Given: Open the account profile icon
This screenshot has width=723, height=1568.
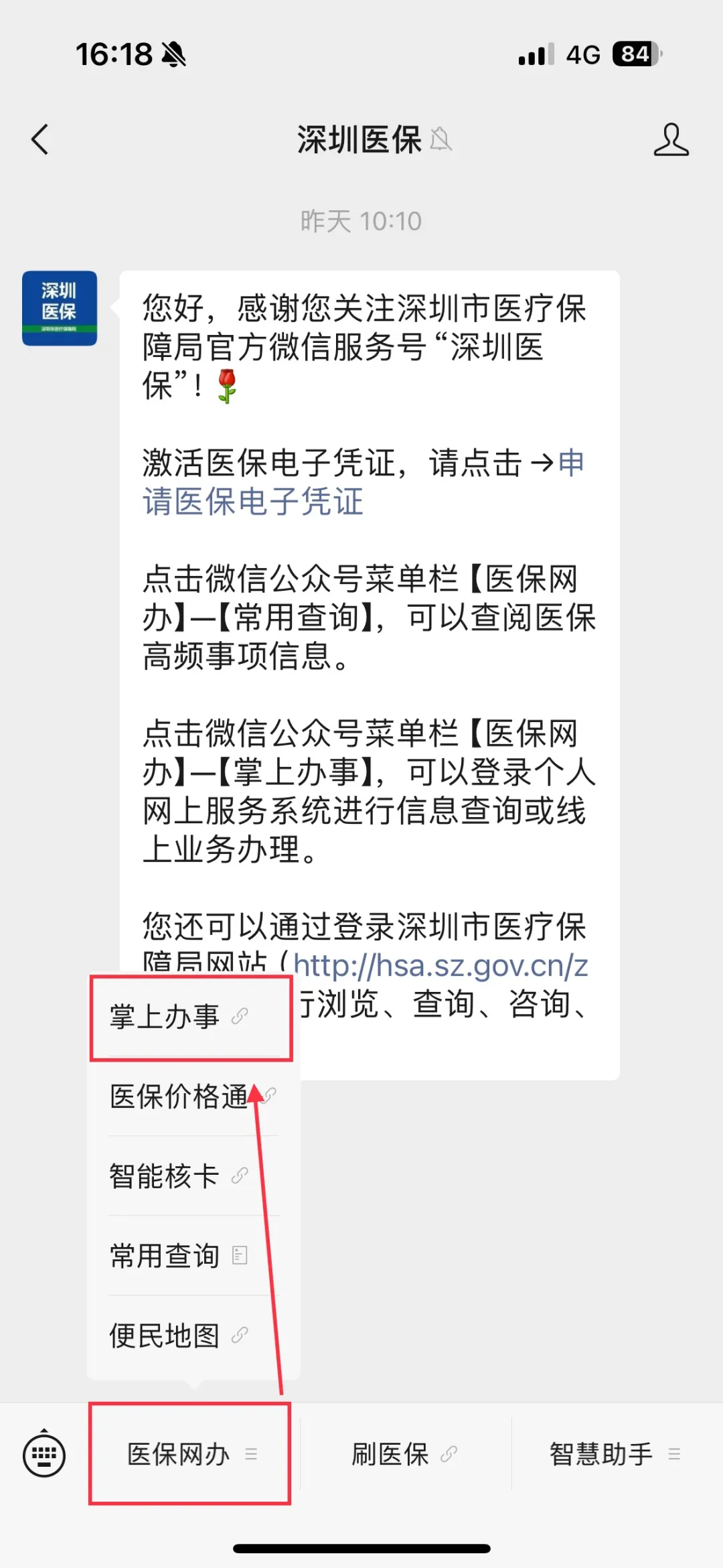Looking at the screenshot, I should 671,140.
